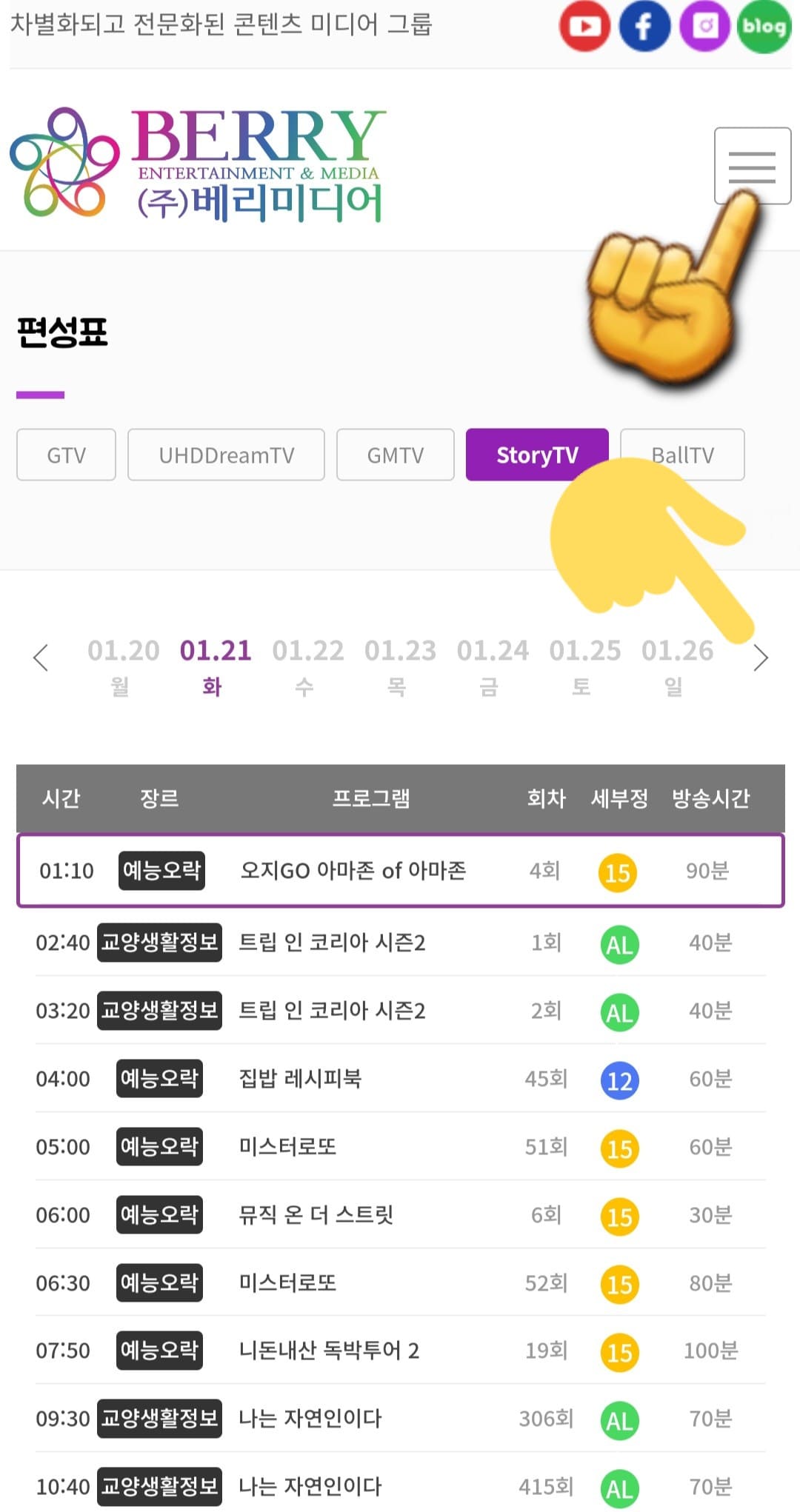Switch to the BallTV schedule tab
This screenshot has height=1512, width=800.
682,455
